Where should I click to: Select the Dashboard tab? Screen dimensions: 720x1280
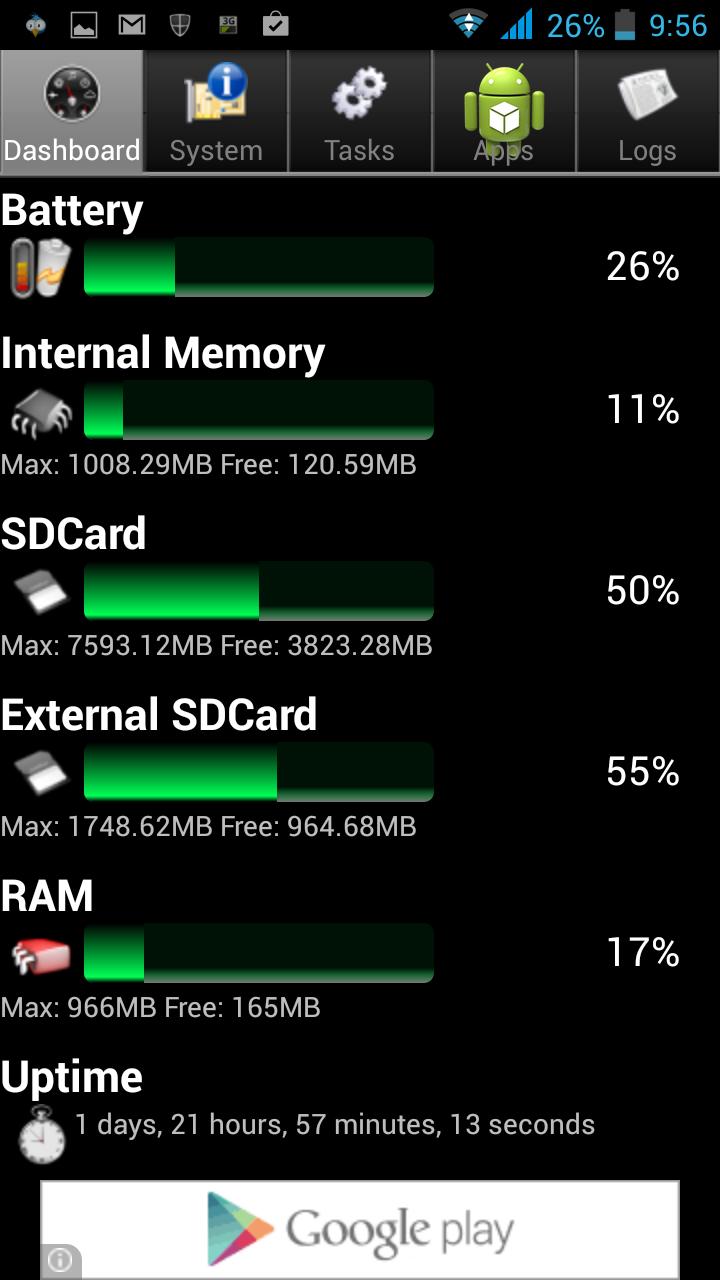[x=72, y=112]
